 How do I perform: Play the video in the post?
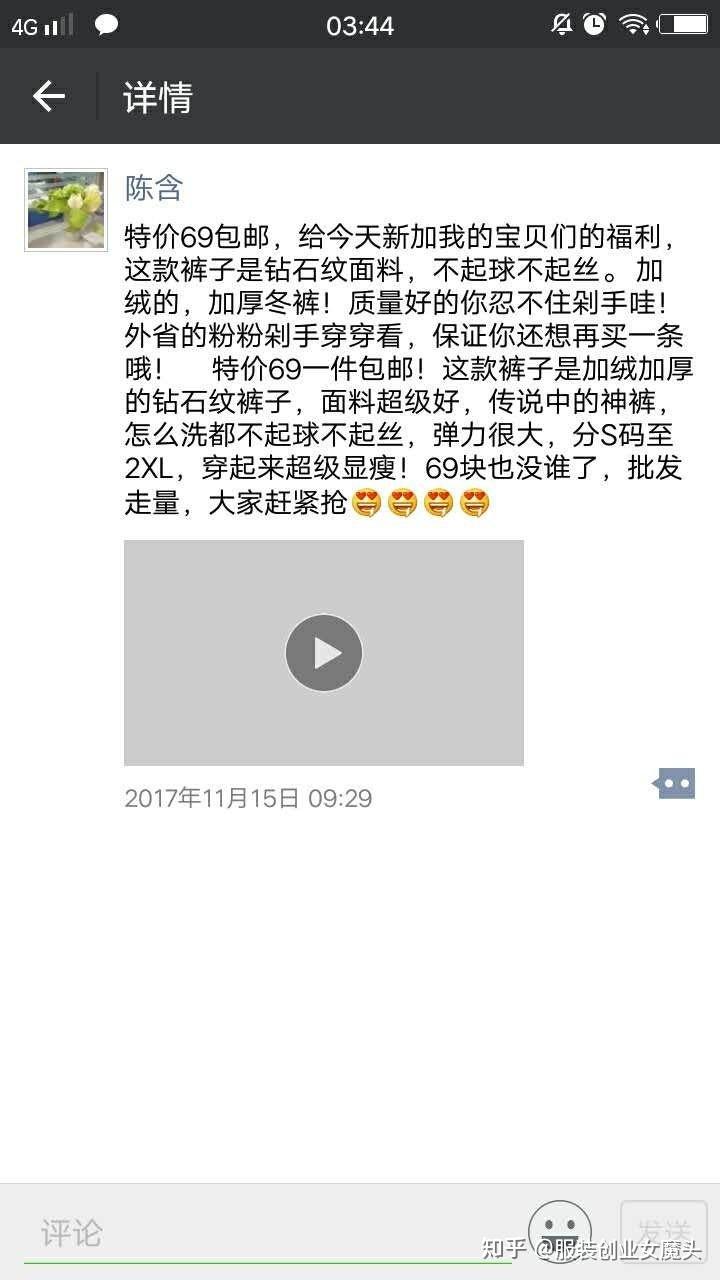point(324,653)
